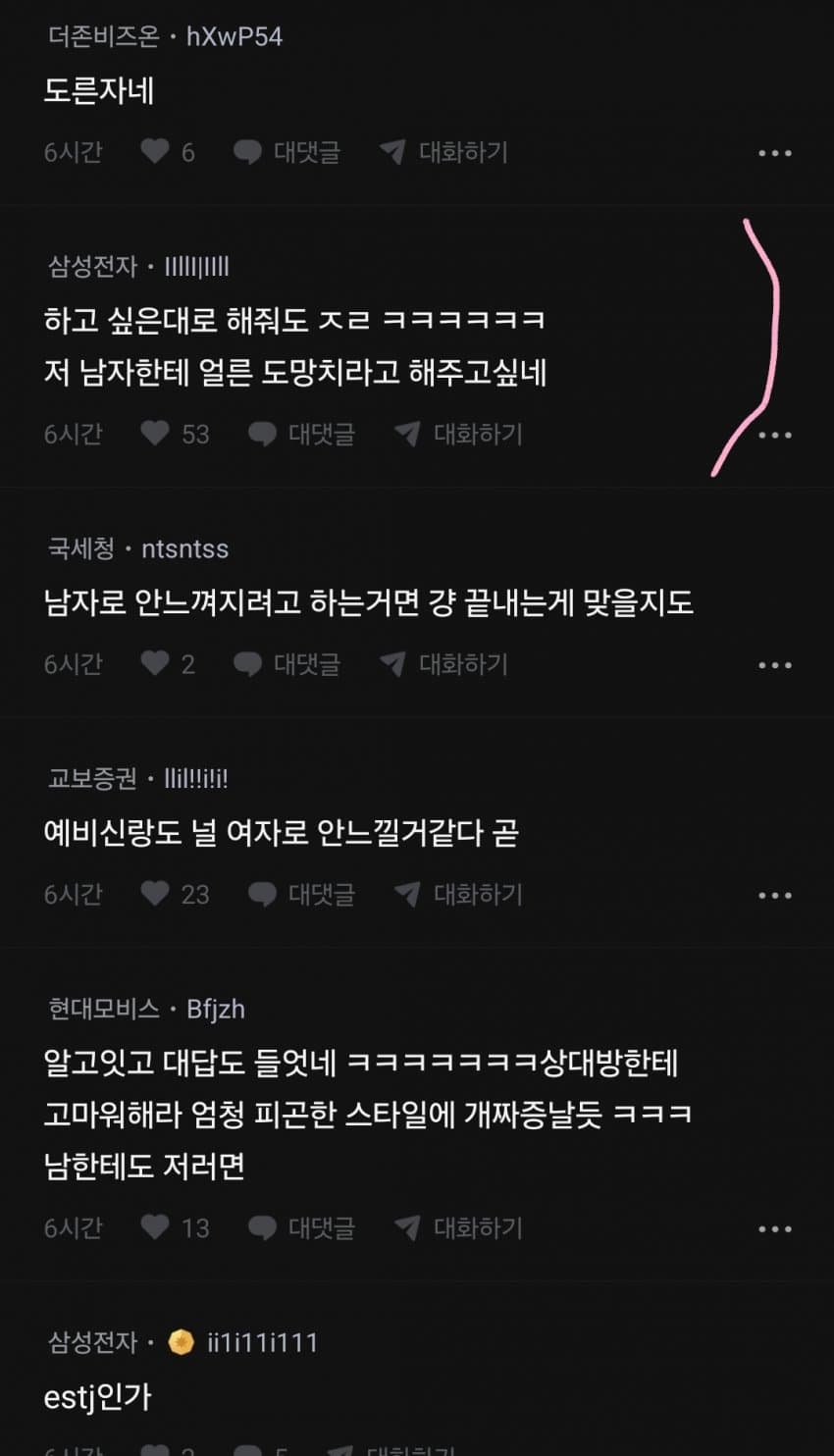This screenshot has height=1456, width=834.
Task: Open more options on hXwP54's comment
Action: (x=774, y=153)
